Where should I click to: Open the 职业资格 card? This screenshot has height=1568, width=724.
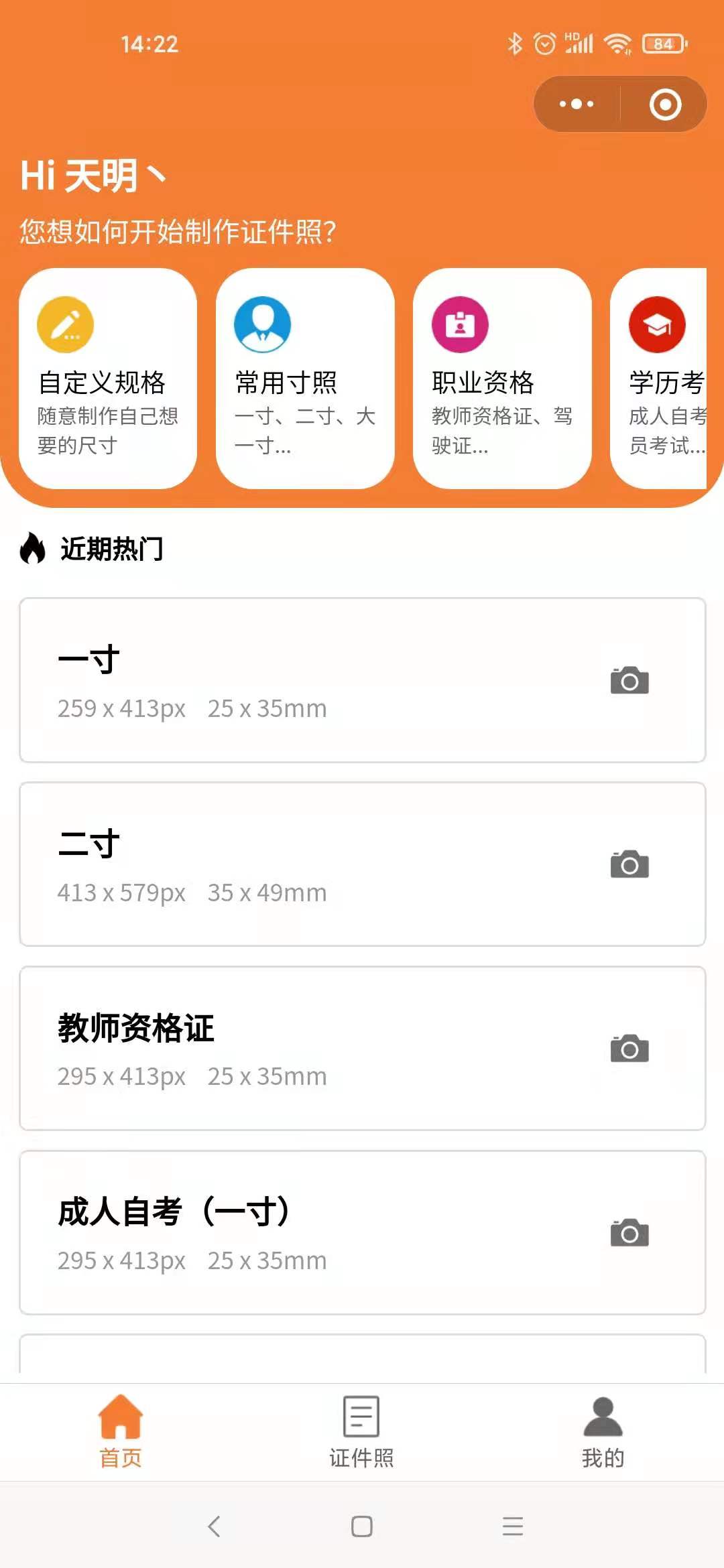click(x=502, y=379)
